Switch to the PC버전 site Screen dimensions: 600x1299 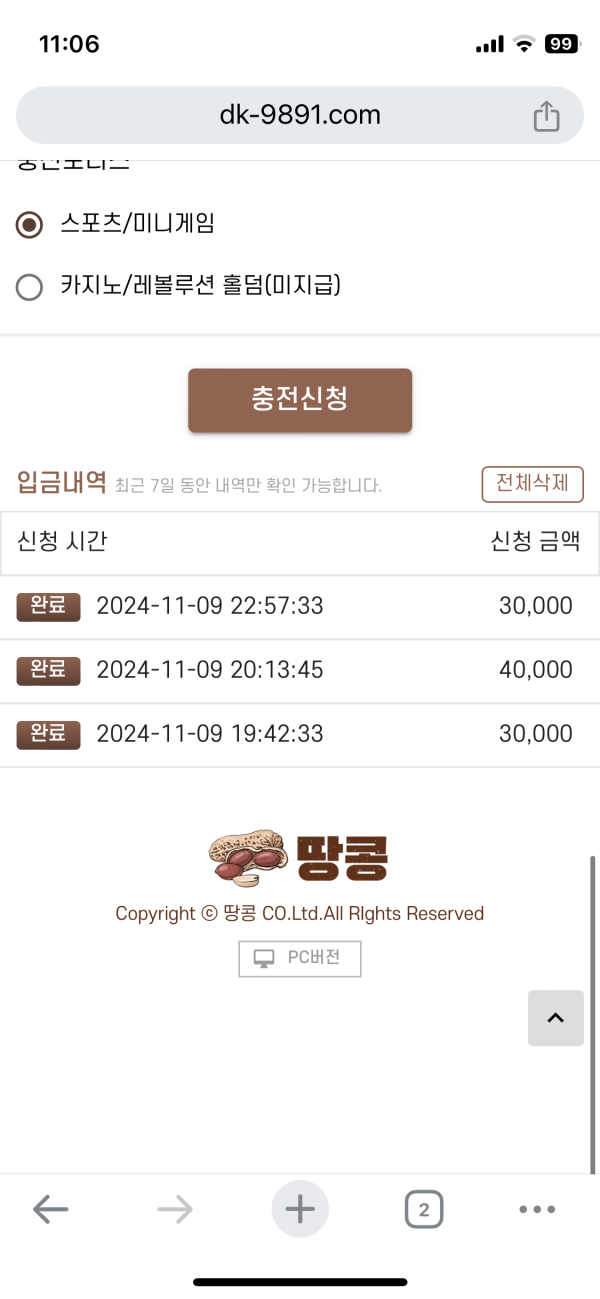[x=300, y=958]
